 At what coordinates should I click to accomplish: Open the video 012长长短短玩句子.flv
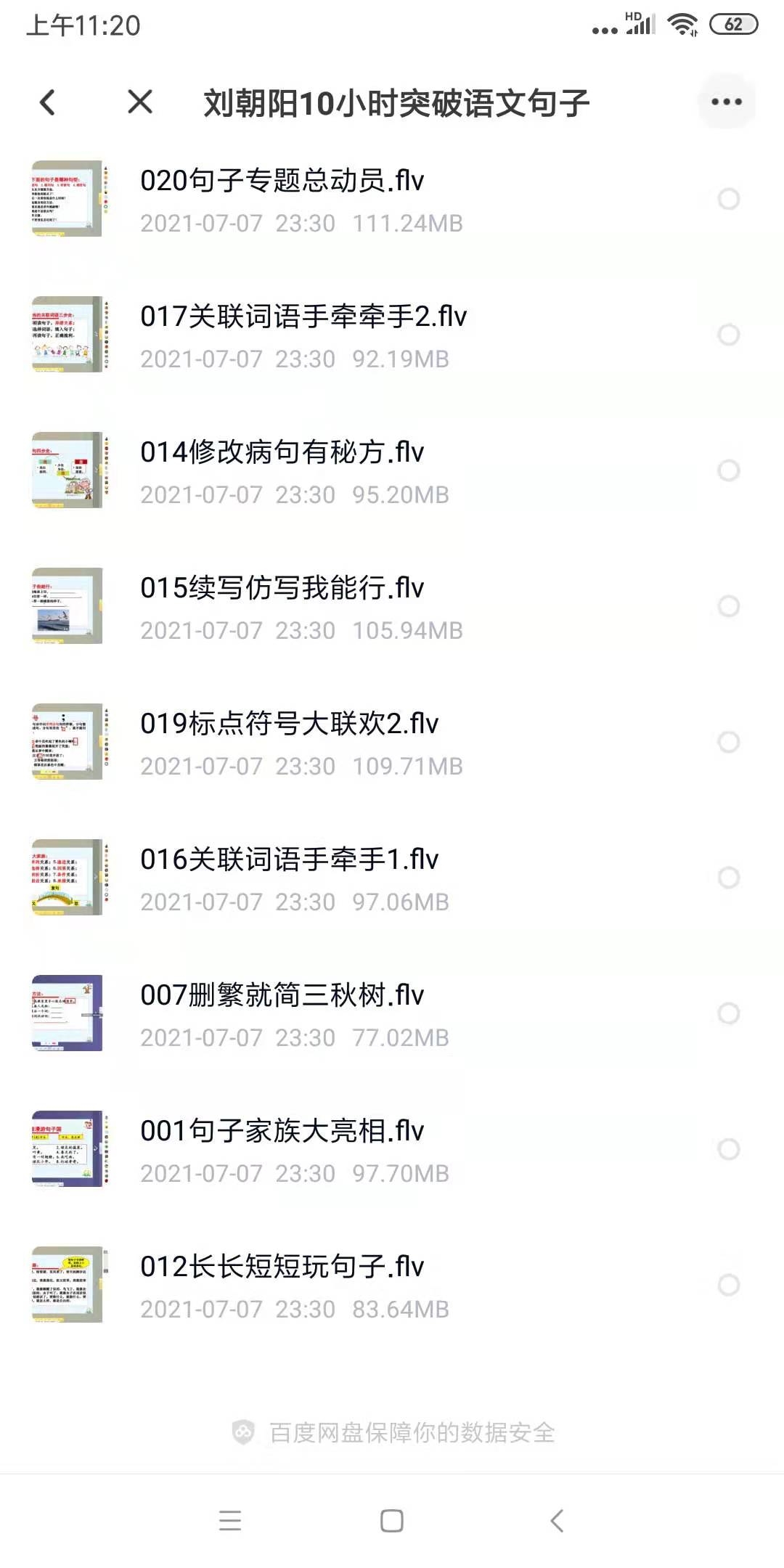pyautogui.click(x=282, y=1267)
